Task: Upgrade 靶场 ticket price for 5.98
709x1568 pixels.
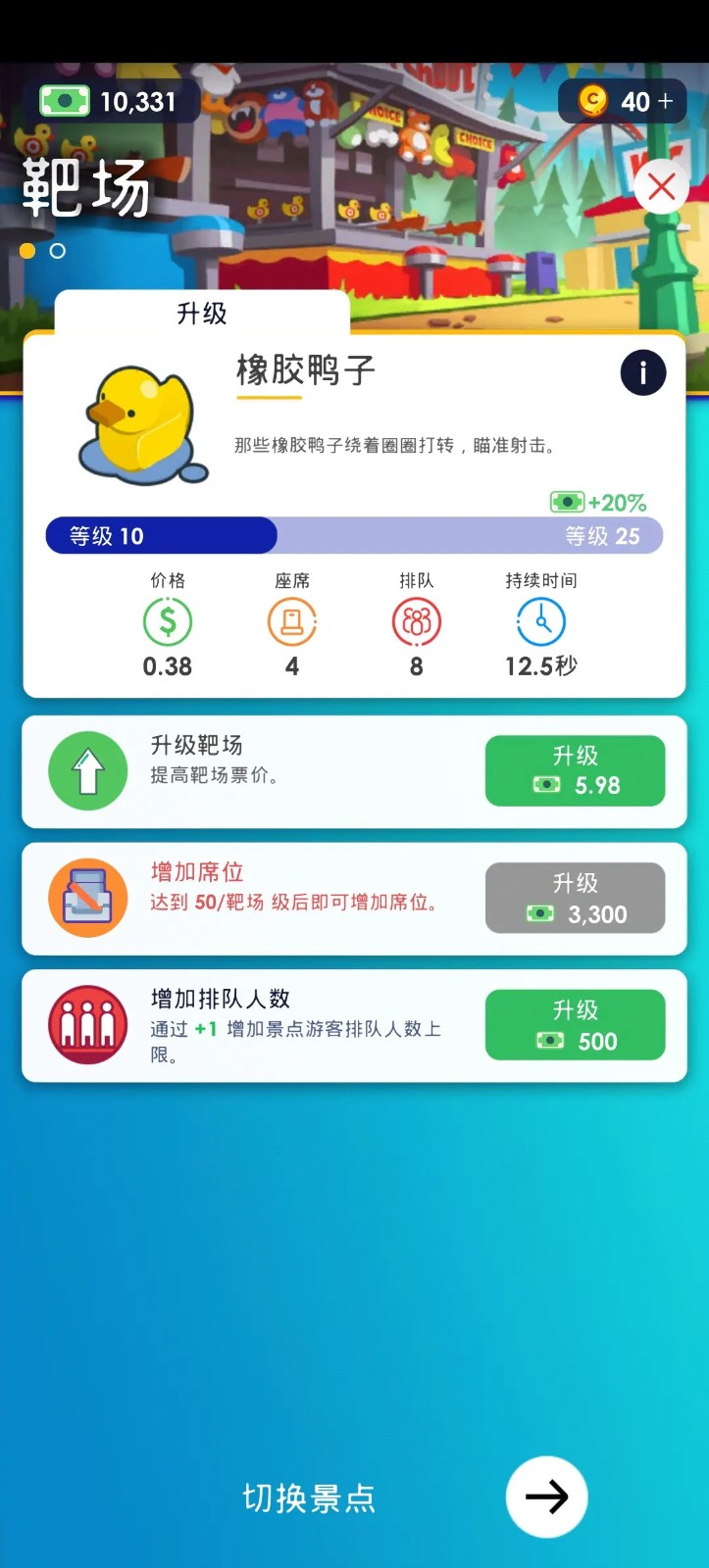Action: (x=575, y=771)
